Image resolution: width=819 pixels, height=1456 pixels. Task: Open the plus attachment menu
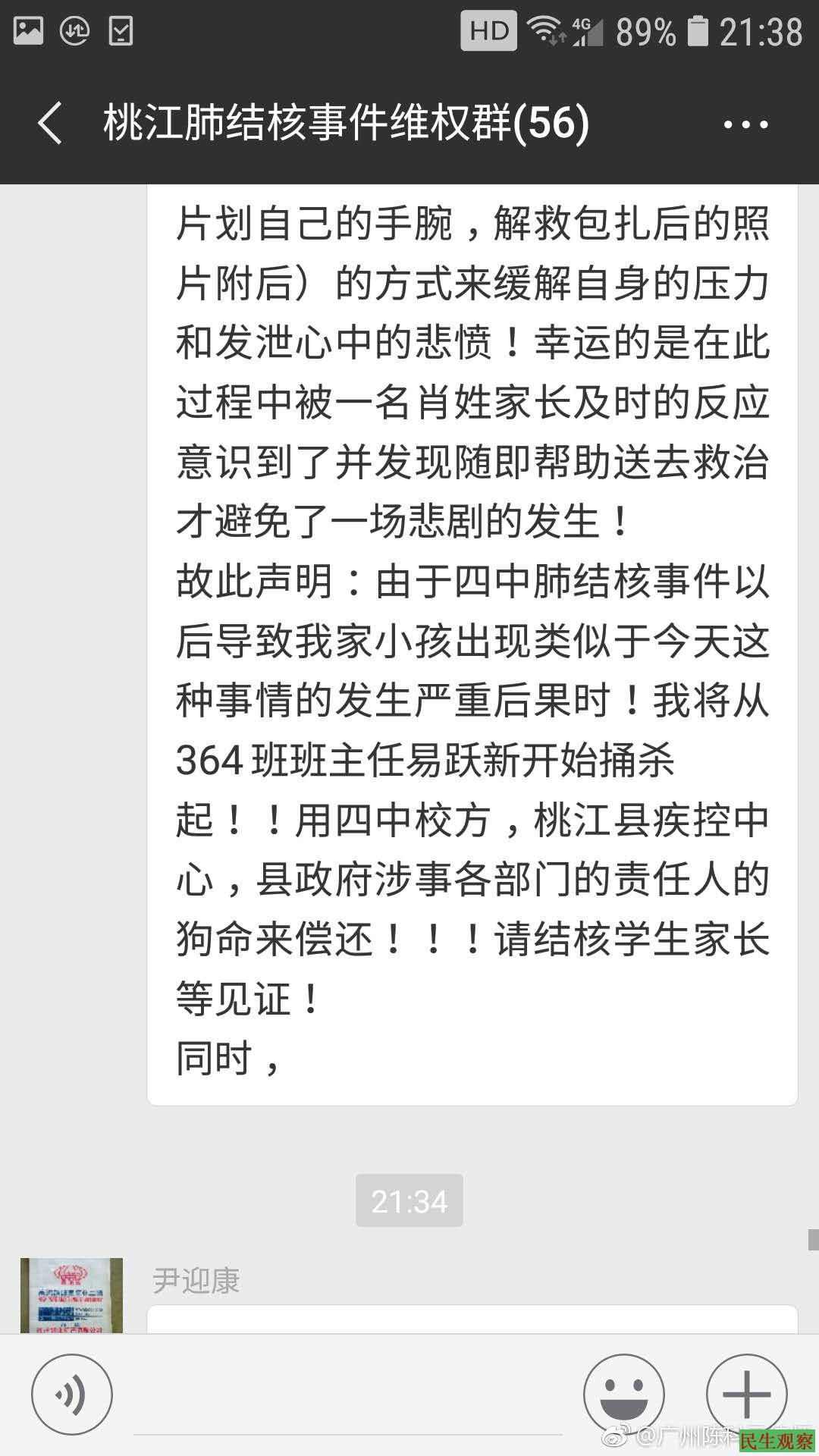coord(747,1395)
